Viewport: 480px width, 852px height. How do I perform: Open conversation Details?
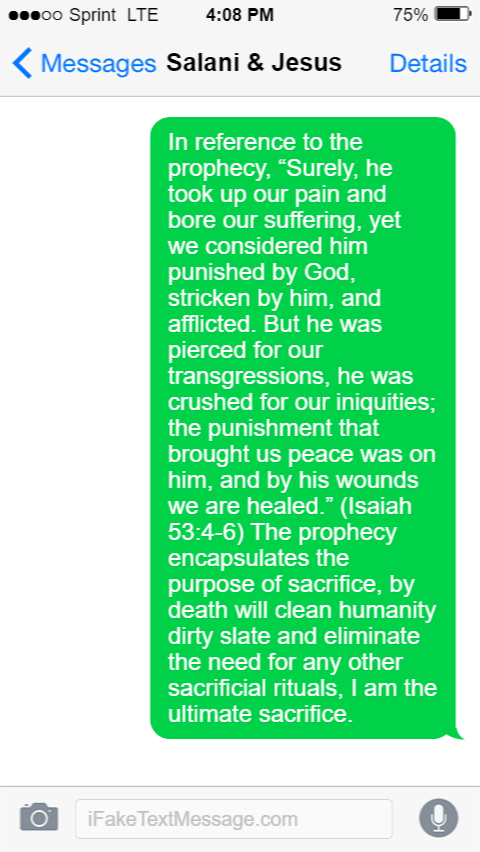tap(428, 64)
